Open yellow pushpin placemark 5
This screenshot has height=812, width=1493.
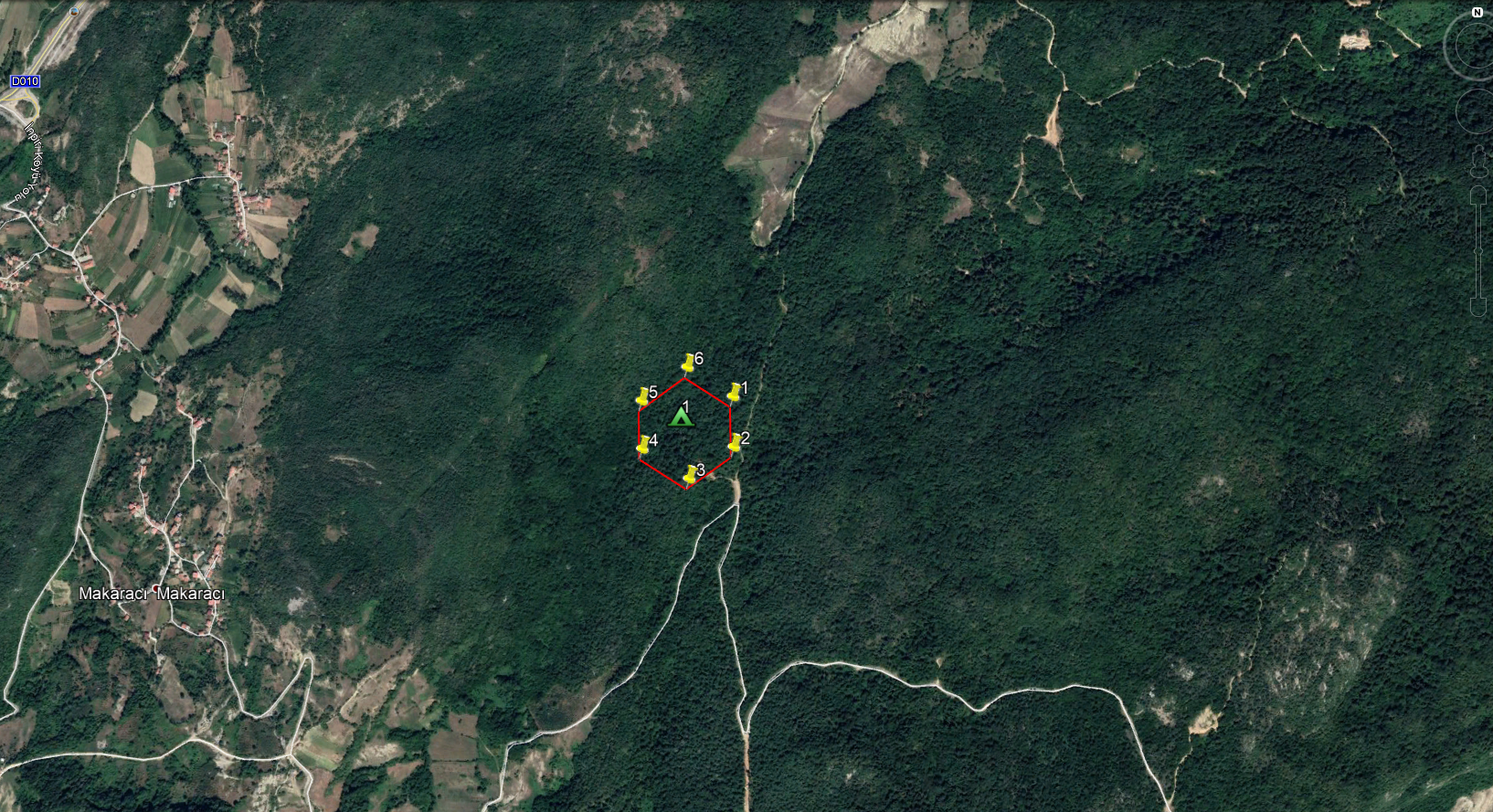pos(642,398)
